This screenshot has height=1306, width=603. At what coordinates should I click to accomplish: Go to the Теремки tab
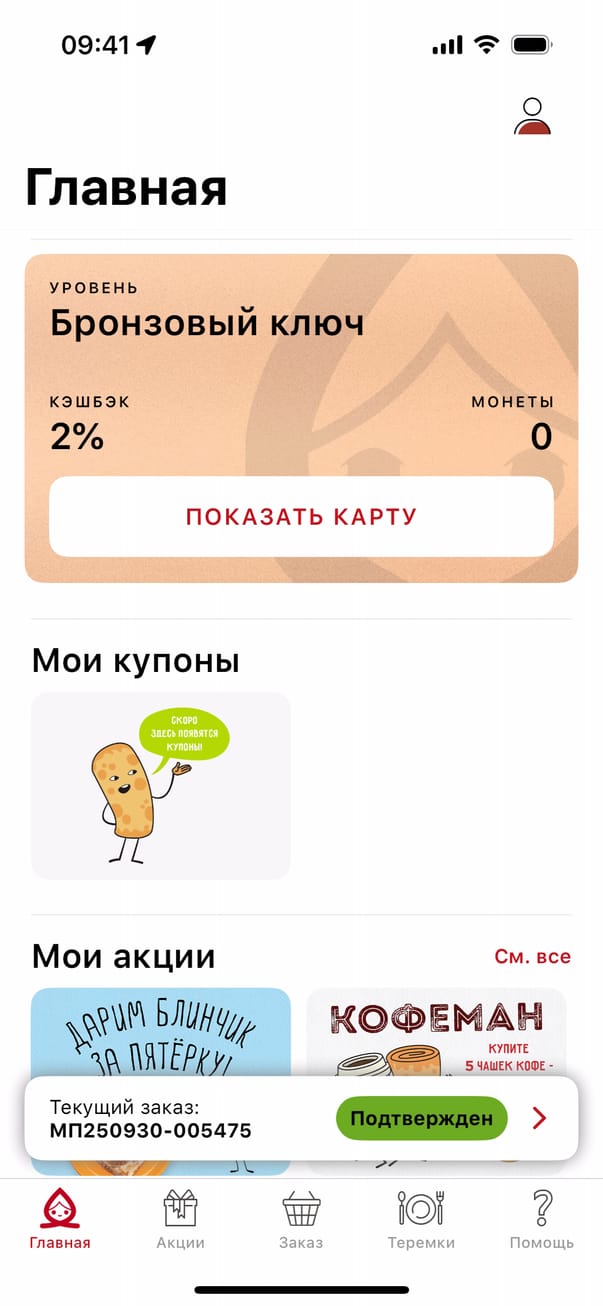(421, 1219)
